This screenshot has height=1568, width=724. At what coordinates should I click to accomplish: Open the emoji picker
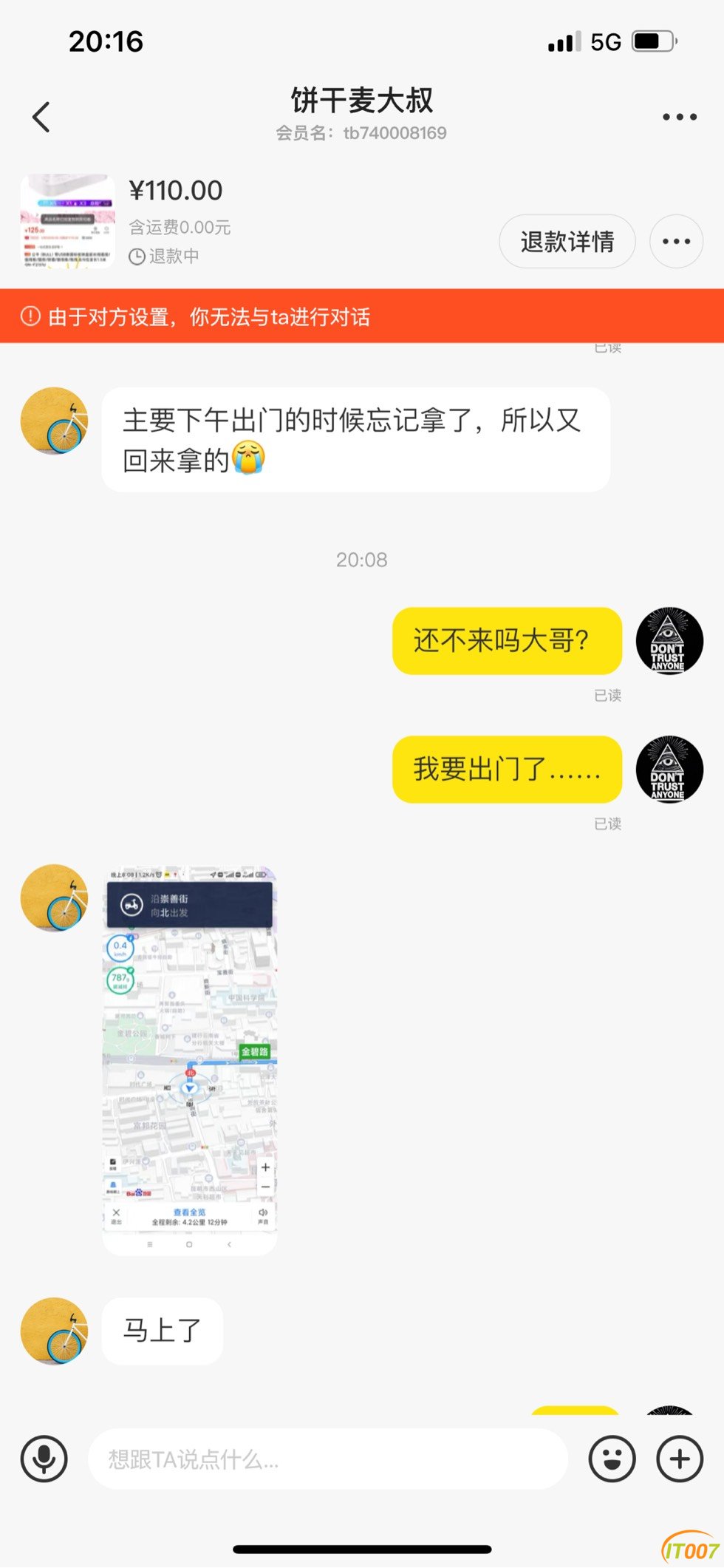612,1459
